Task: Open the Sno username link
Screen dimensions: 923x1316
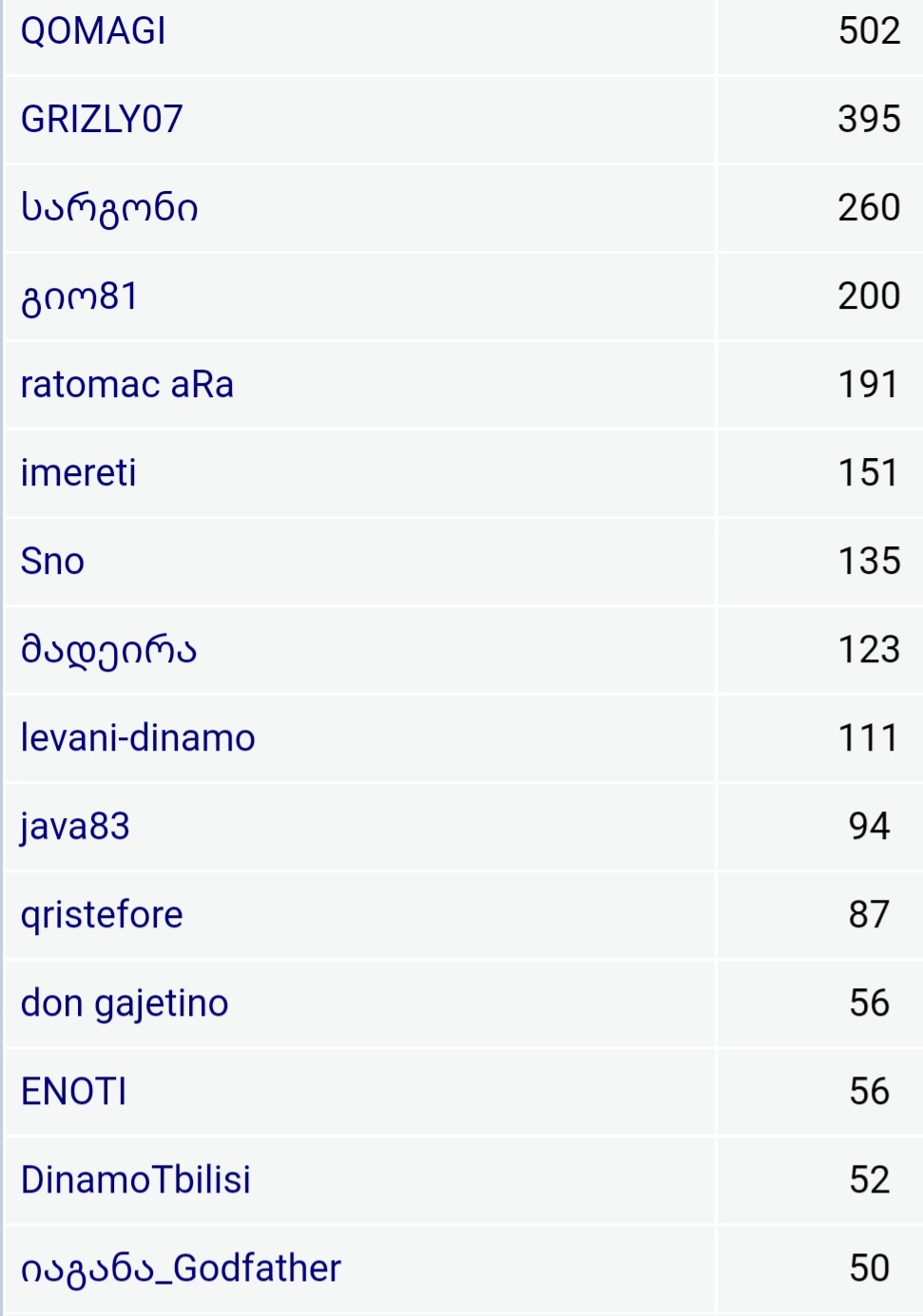Action: point(52,562)
